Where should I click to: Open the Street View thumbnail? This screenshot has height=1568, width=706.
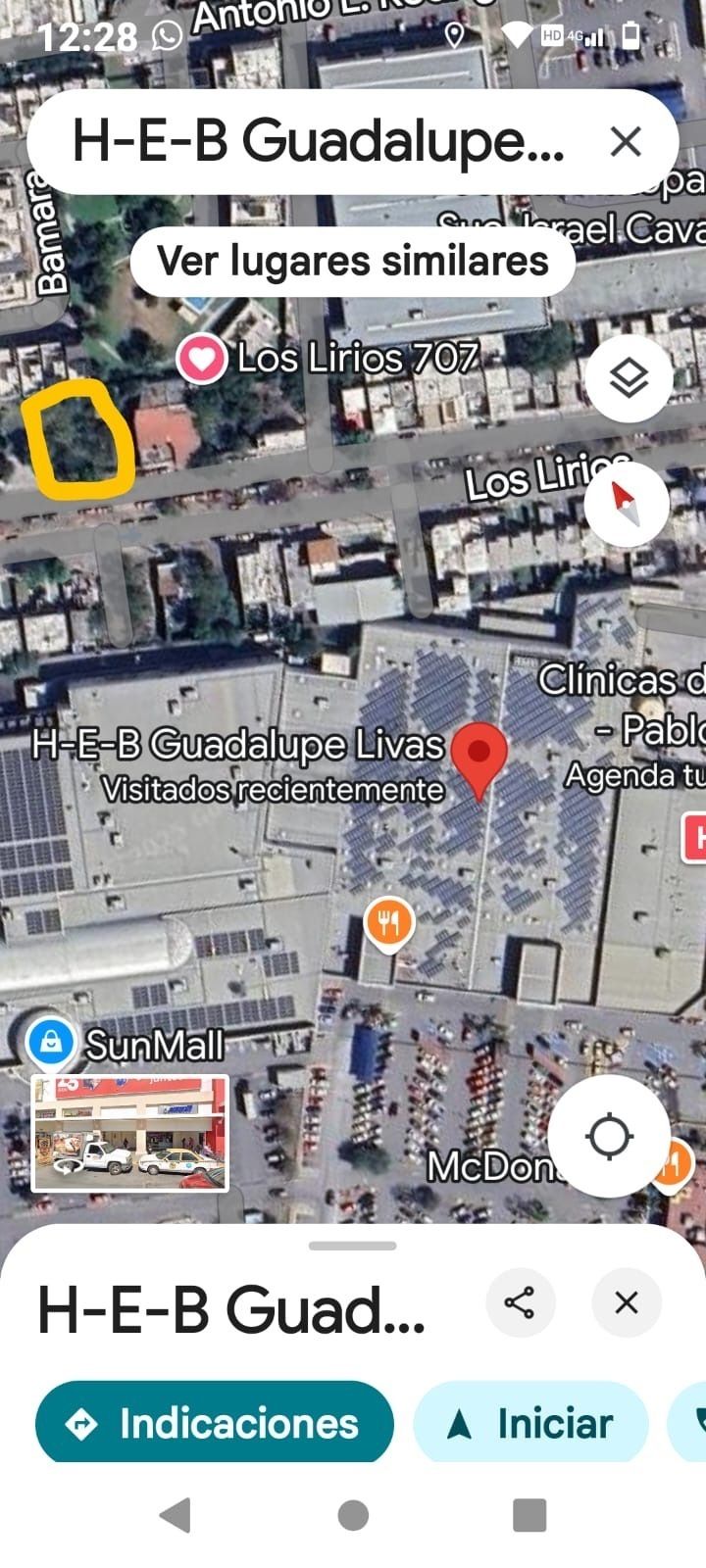click(x=130, y=1133)
